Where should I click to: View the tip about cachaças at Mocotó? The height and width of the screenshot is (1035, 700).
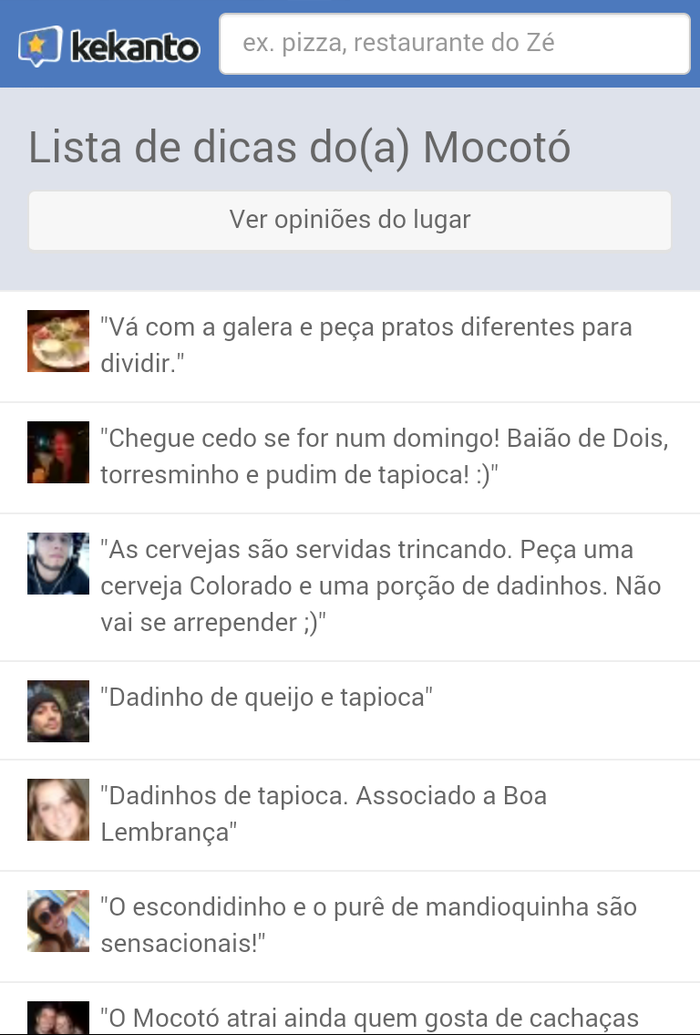(x=370, y=1019)
